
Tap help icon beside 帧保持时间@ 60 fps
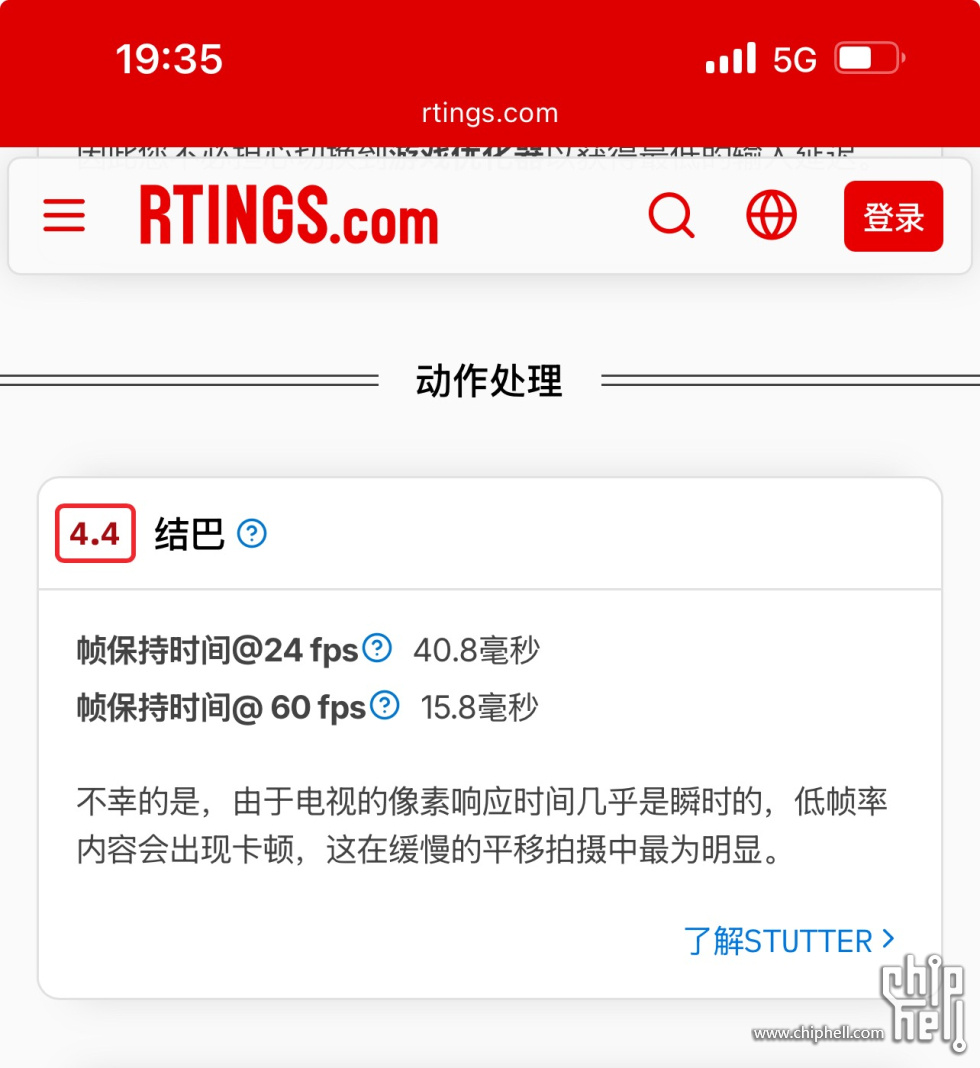385,706
